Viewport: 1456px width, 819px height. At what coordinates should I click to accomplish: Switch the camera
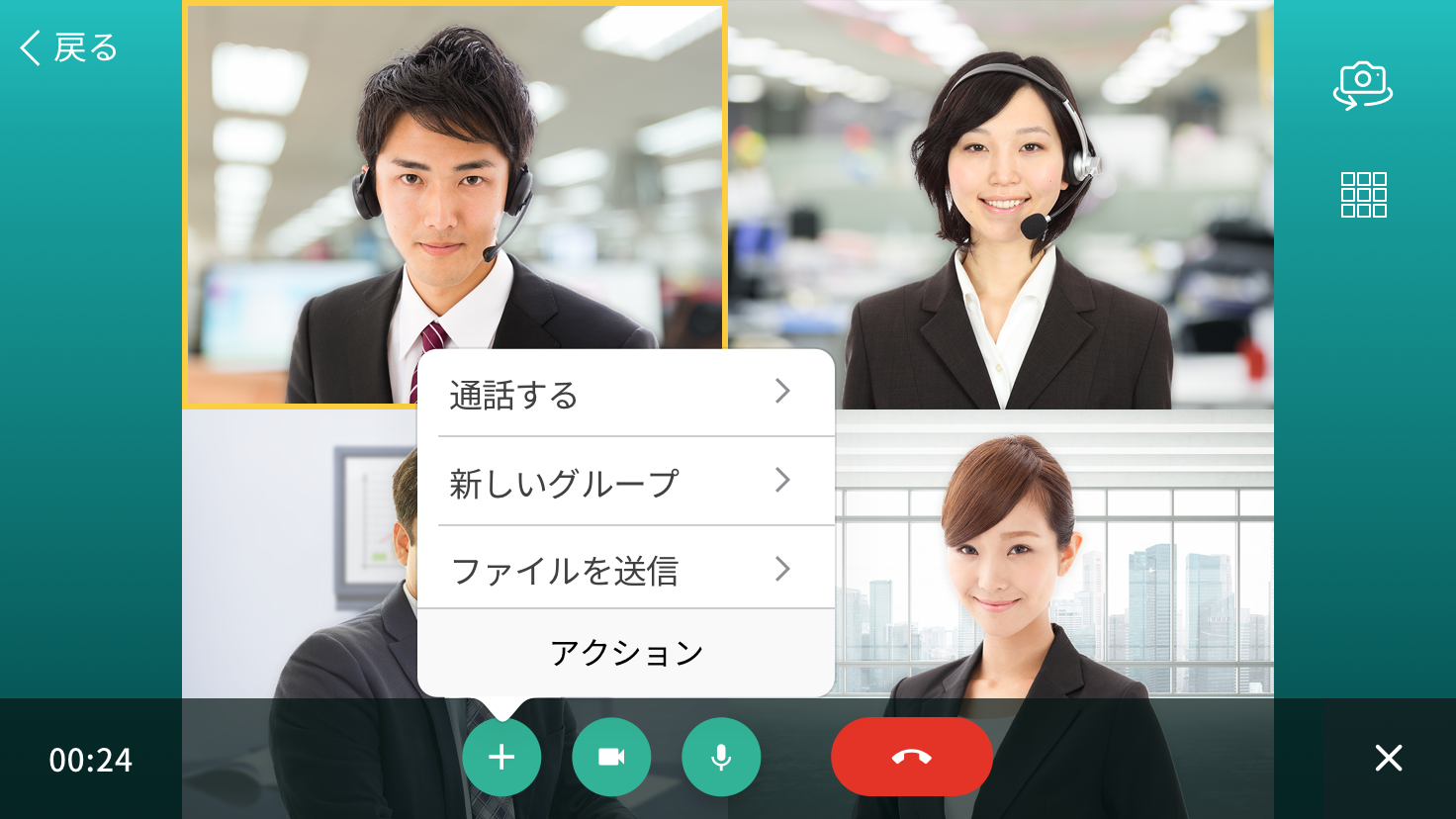coord(1362,86)
